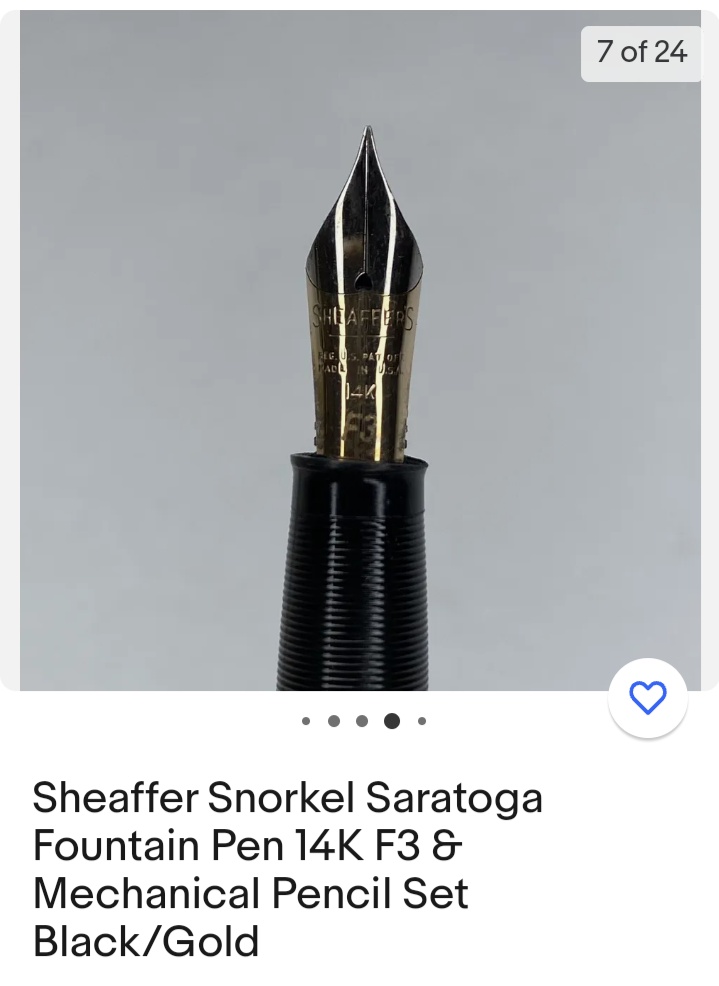Tap the image page indicator dots
719x986 pixels.
364,721
